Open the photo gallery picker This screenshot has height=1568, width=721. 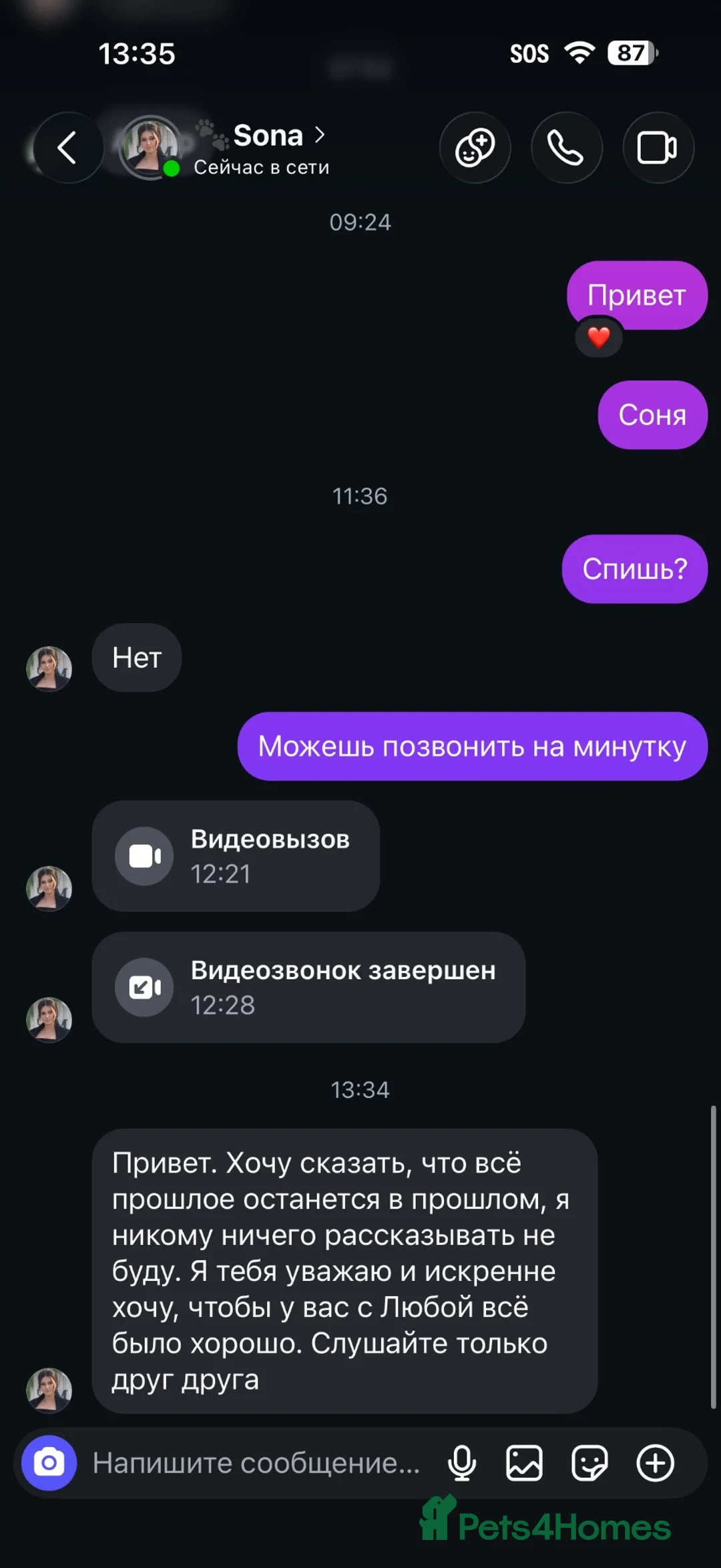click(524, 1463)
